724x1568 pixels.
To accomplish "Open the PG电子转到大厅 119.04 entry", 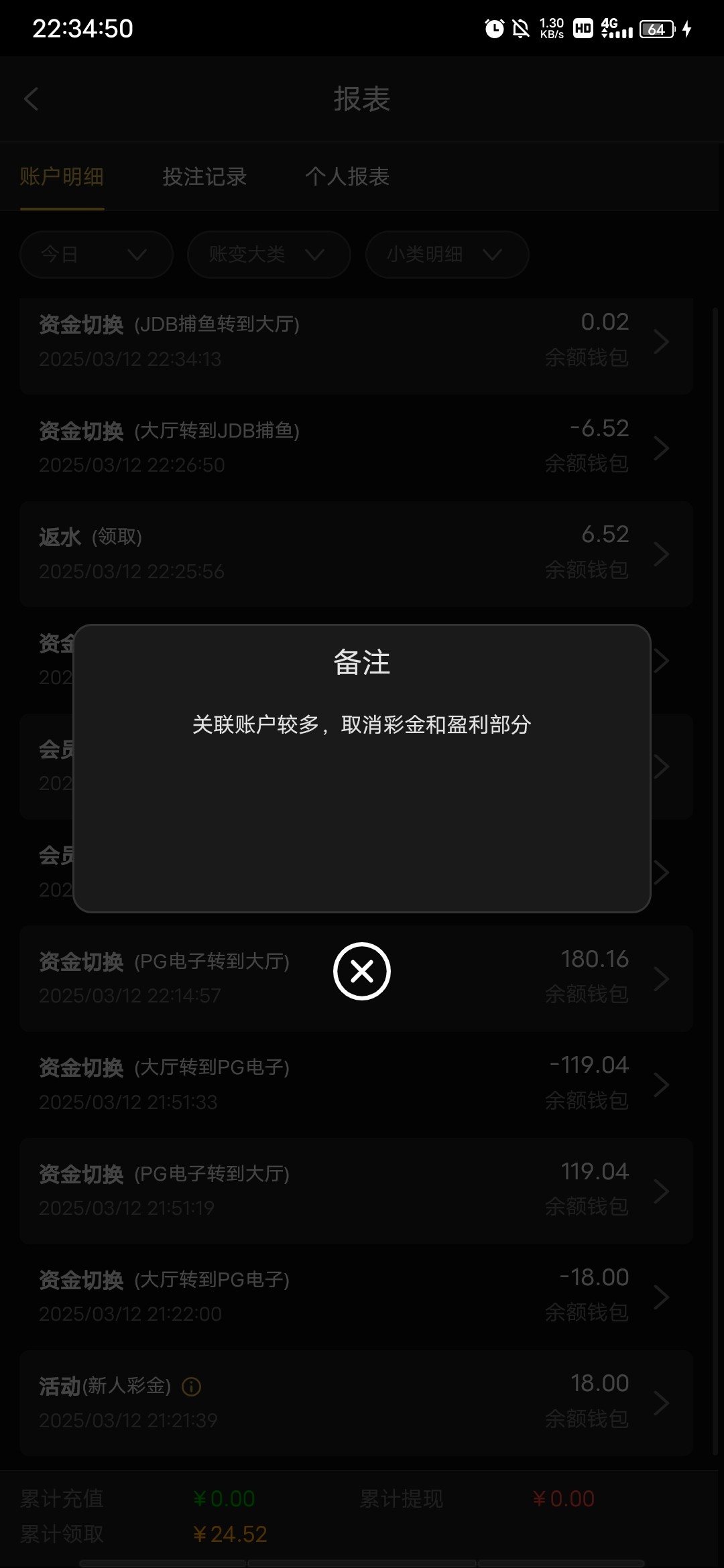I will point(355,1191).
